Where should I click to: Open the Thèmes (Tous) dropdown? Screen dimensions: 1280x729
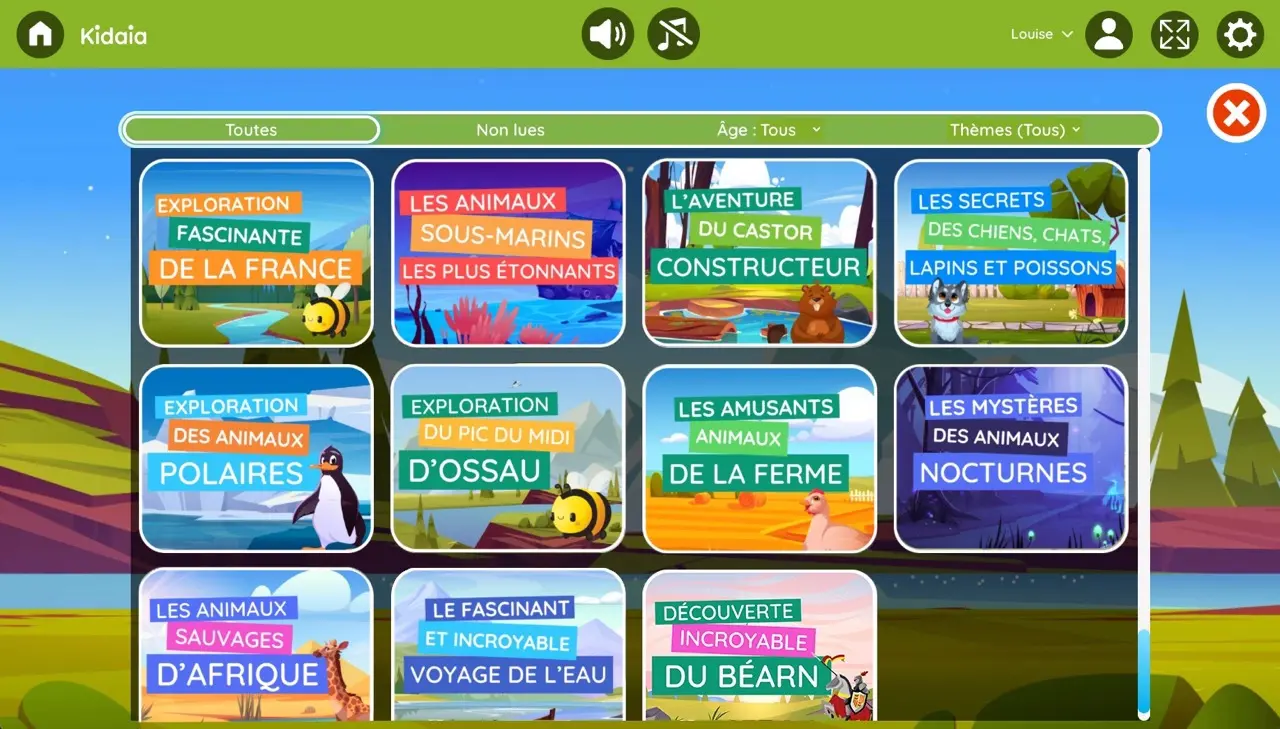click(1014, 130)
